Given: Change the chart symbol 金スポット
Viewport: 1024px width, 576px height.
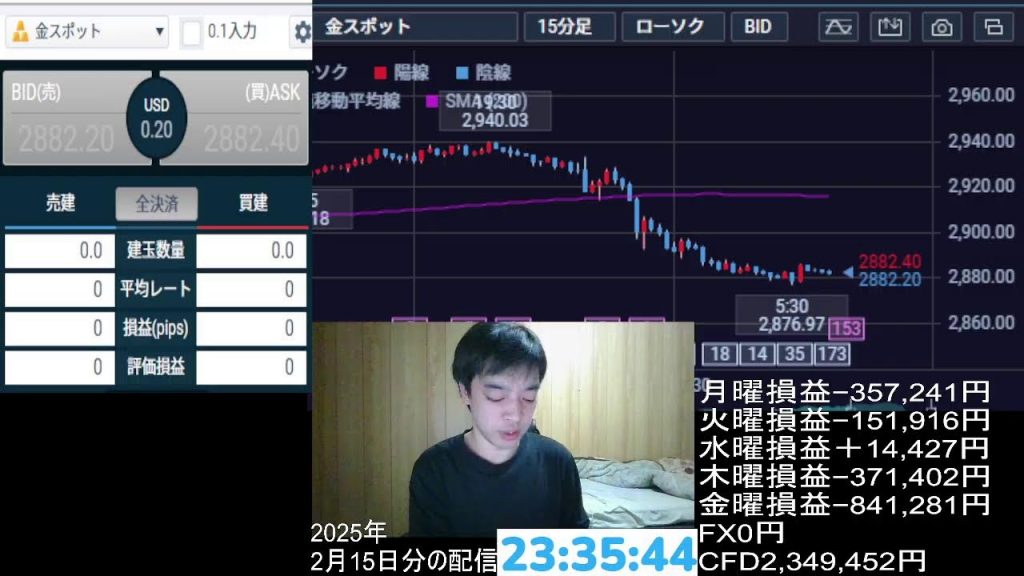Looking at the screenshot, I should pyautogui.click(x=417, y=27).
